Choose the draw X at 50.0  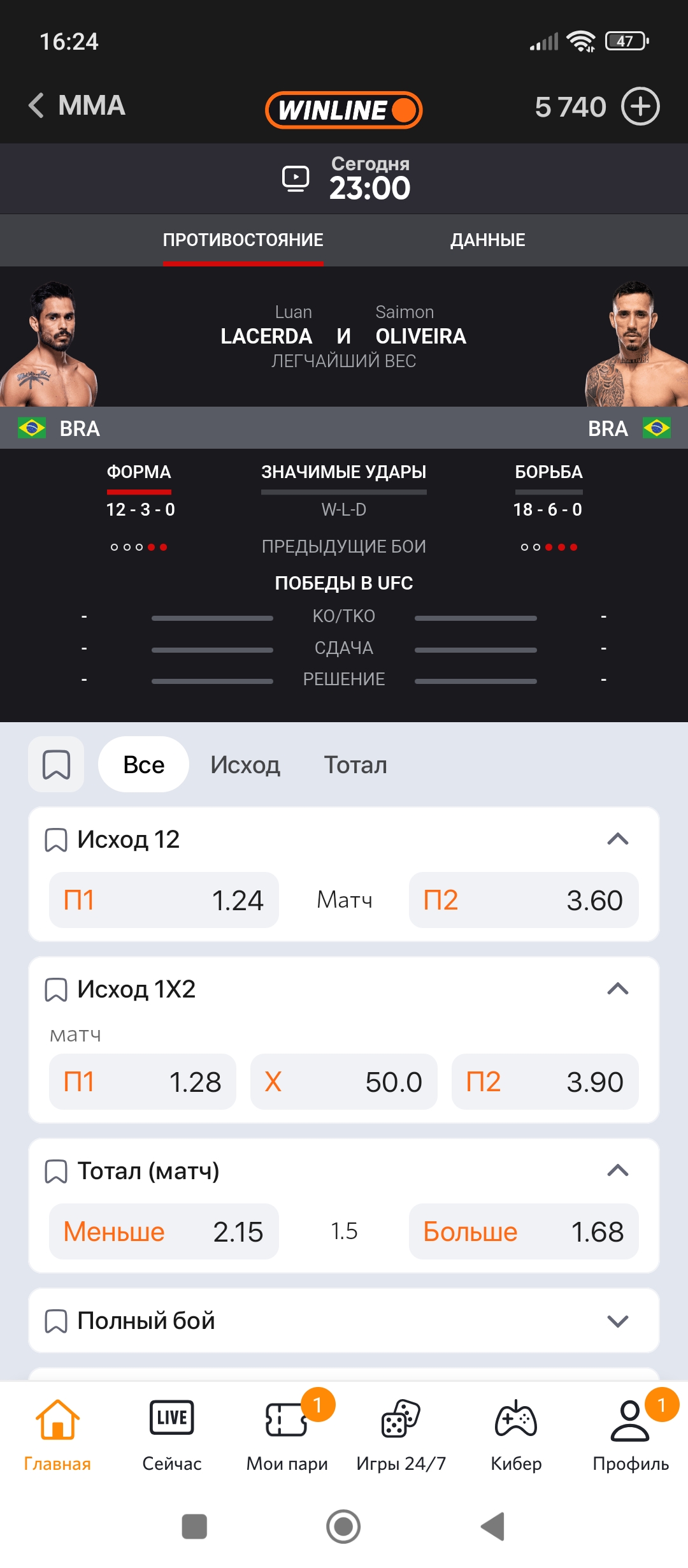coord(343,1082)
